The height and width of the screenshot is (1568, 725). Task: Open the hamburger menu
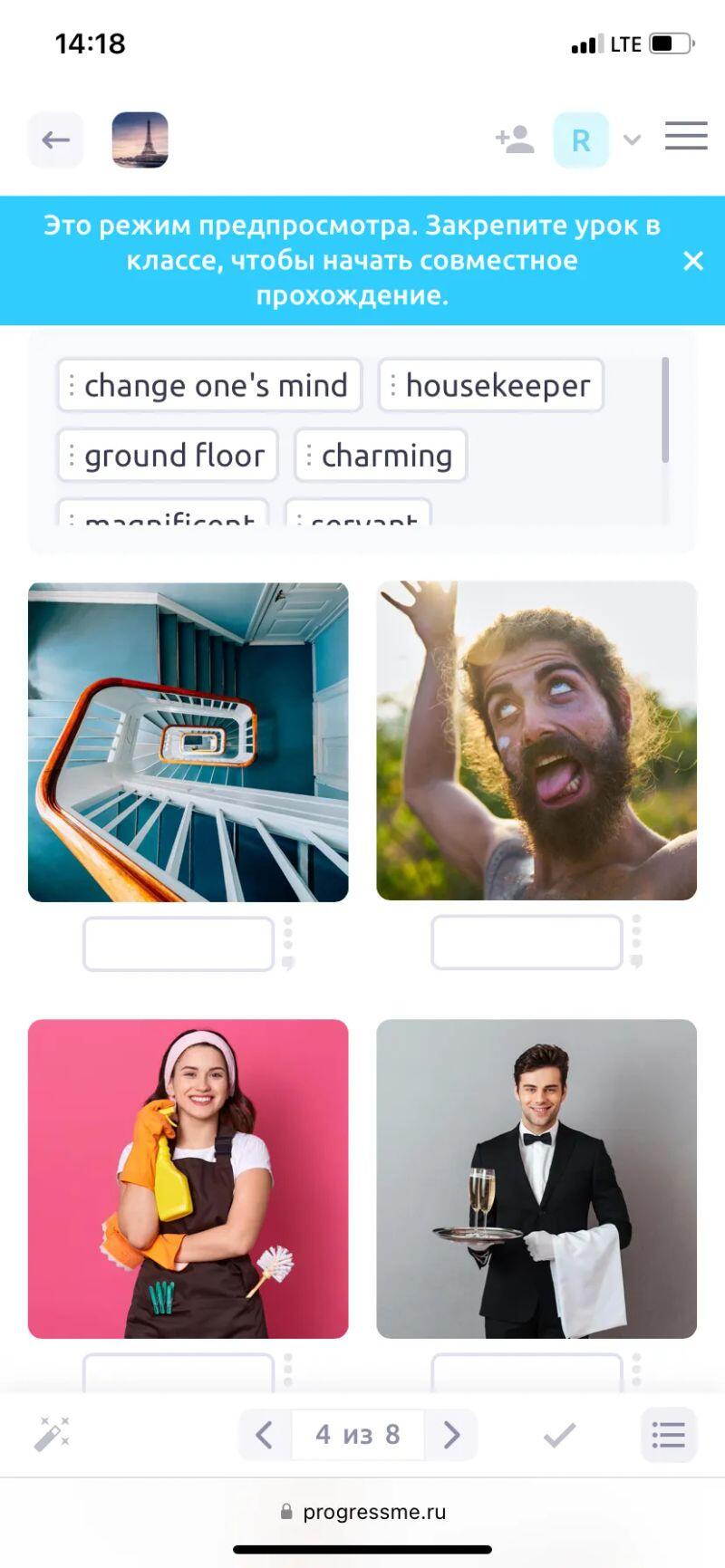click(x=686, y=136)
